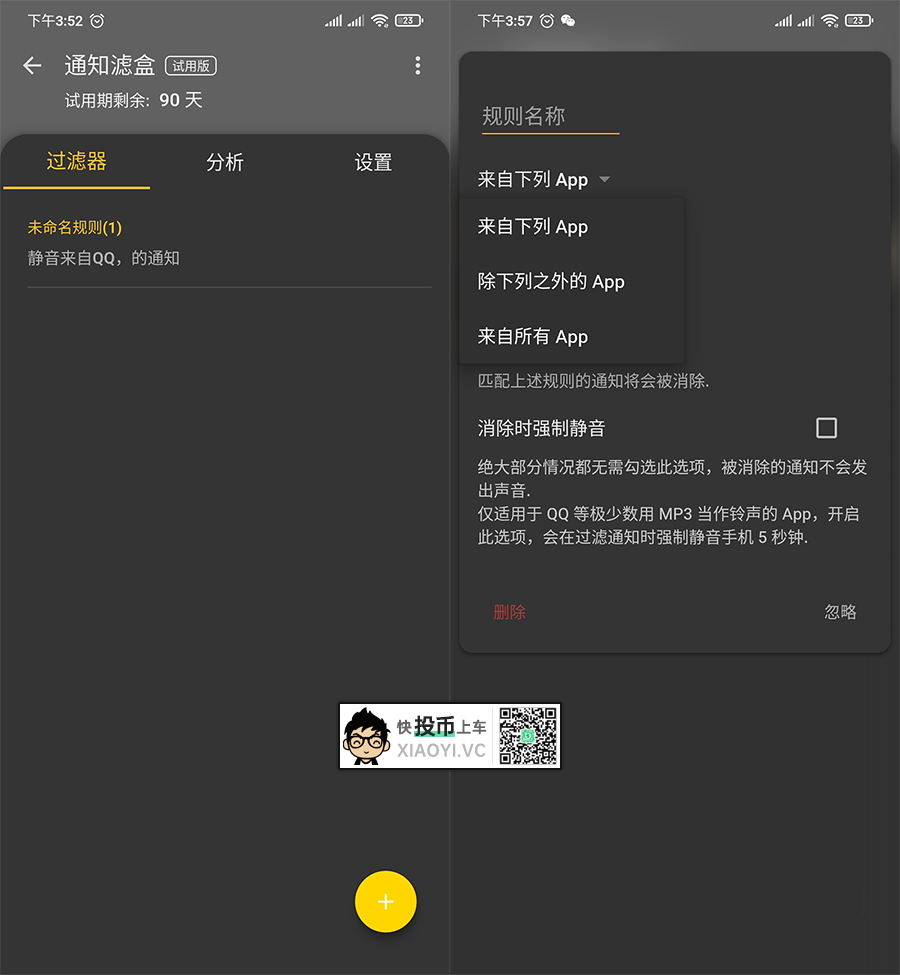Tap the red 删除 button
Viewport: 900px width, 975px height.
(x=509, y=612)
